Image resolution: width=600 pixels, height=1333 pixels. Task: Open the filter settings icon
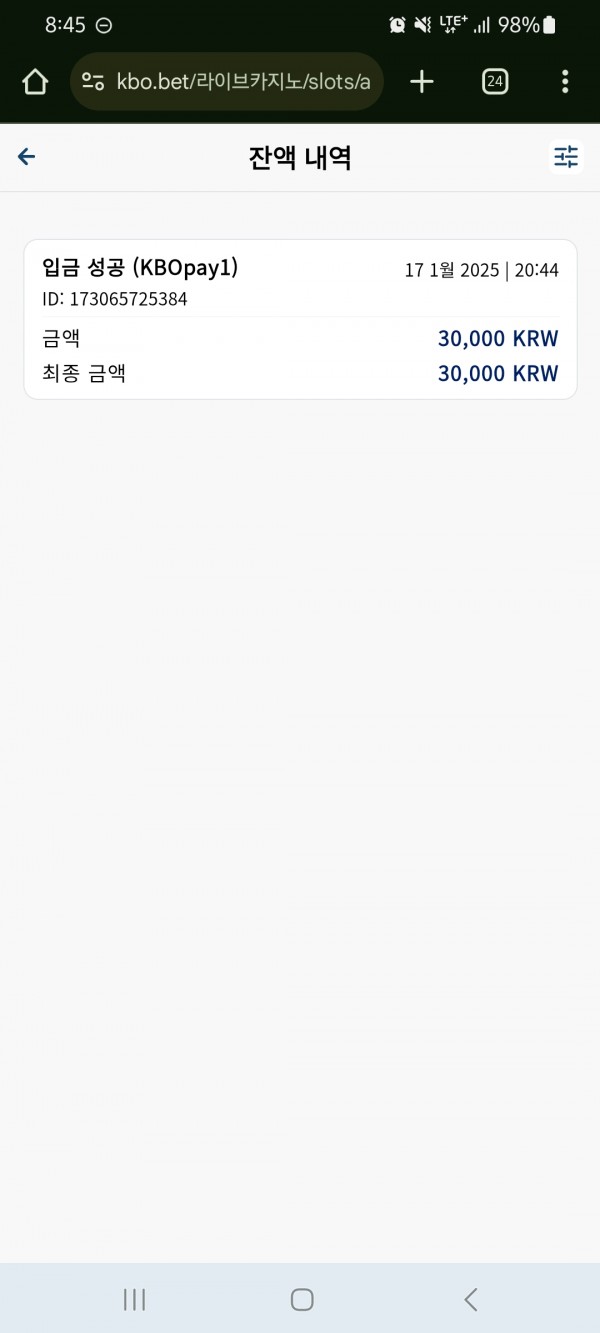[x=566, y=157]
